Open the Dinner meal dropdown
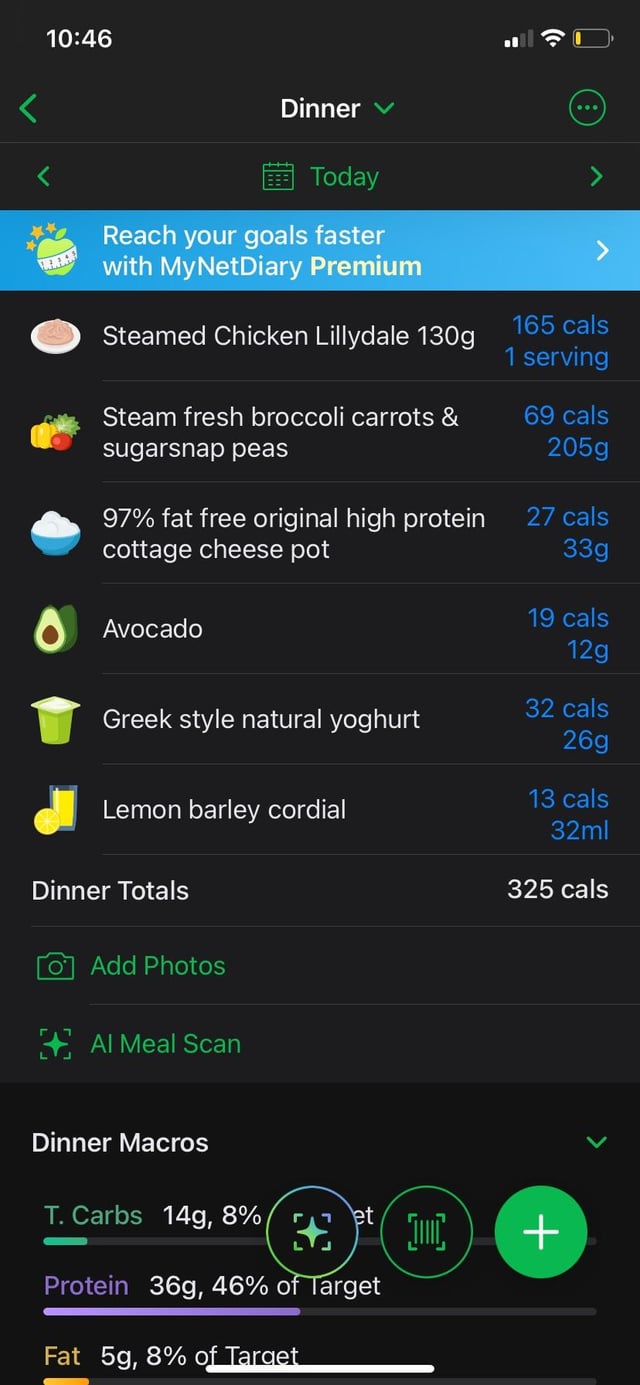 pos(337,108)
